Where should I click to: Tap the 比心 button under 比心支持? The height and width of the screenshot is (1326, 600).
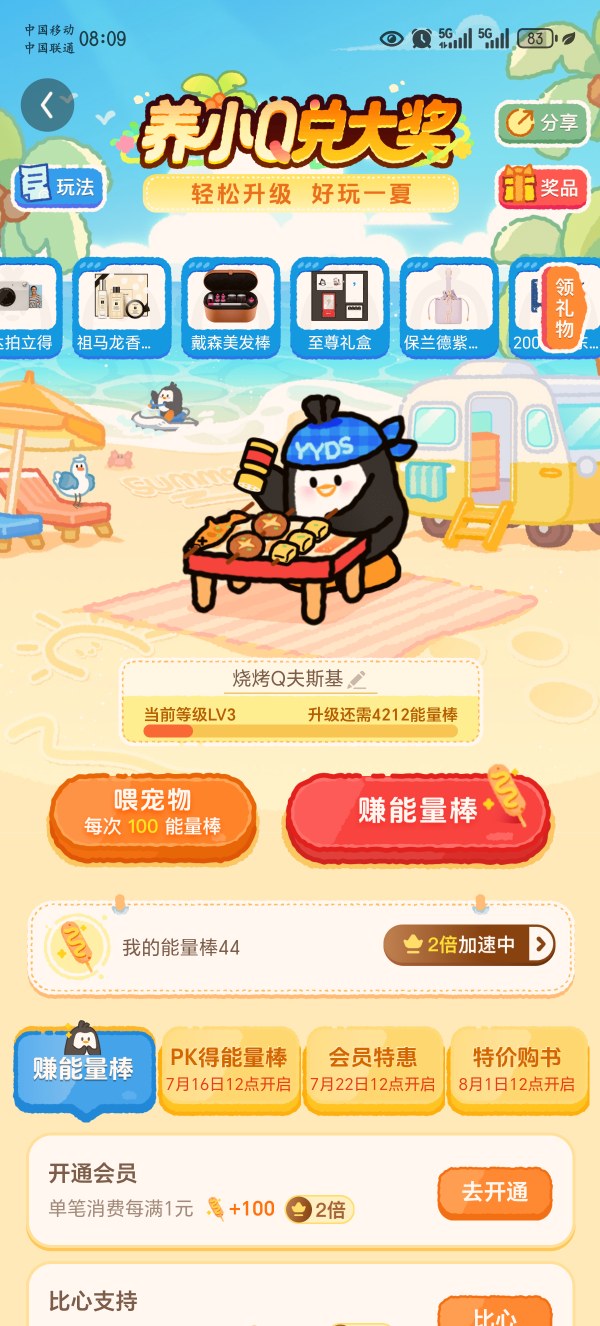pos(495,1312)
